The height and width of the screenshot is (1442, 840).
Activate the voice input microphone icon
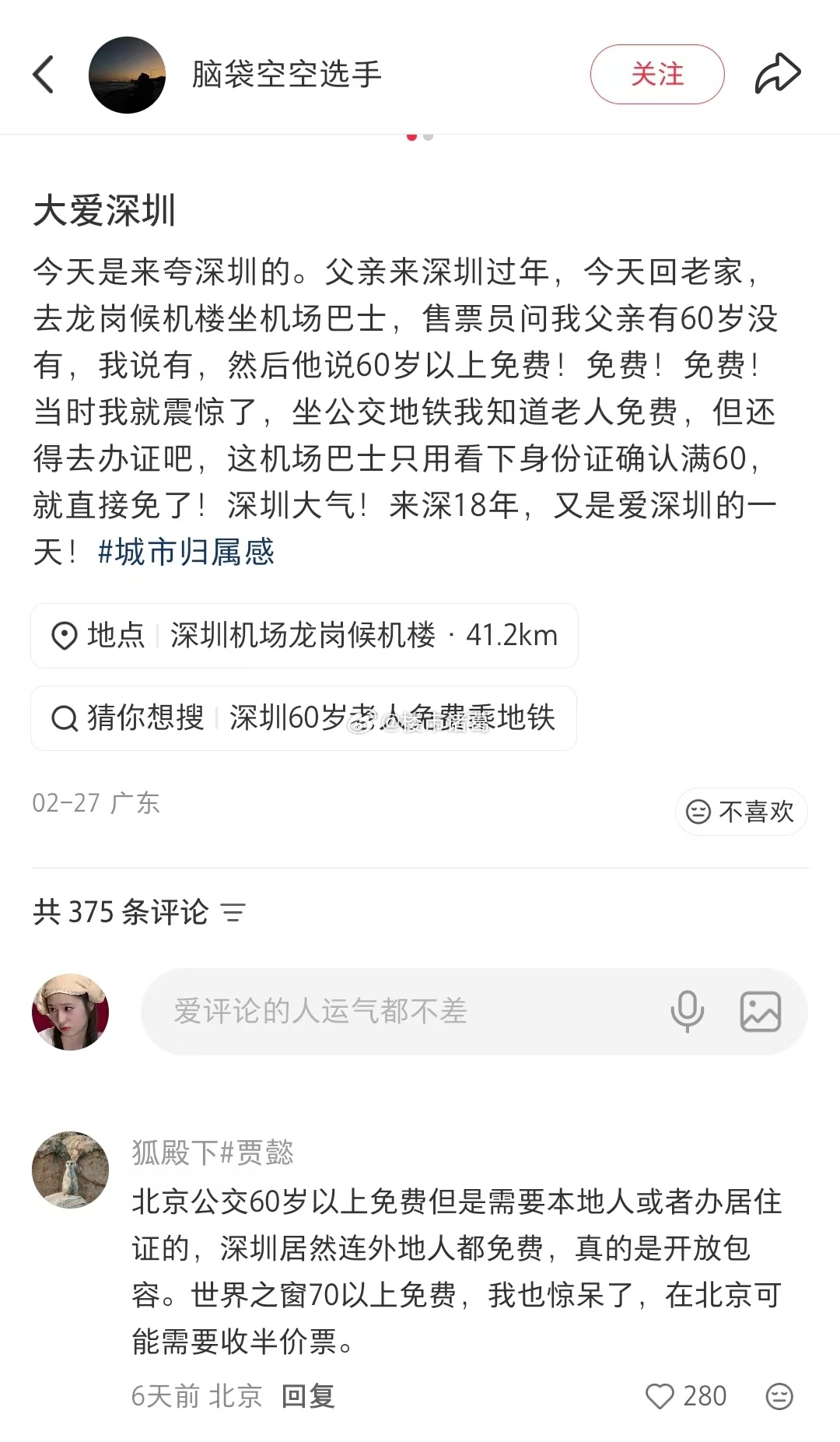click(x=688, y=1012)
